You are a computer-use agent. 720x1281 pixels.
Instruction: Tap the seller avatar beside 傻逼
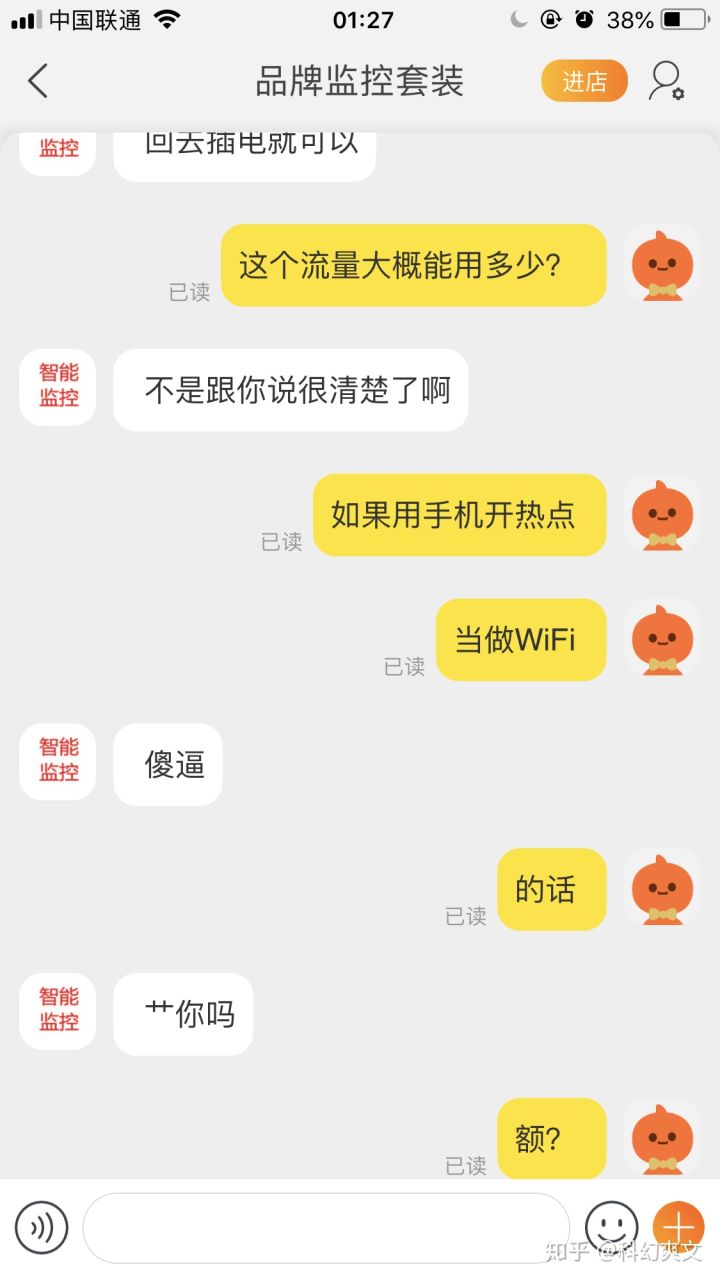pos(58,761)
